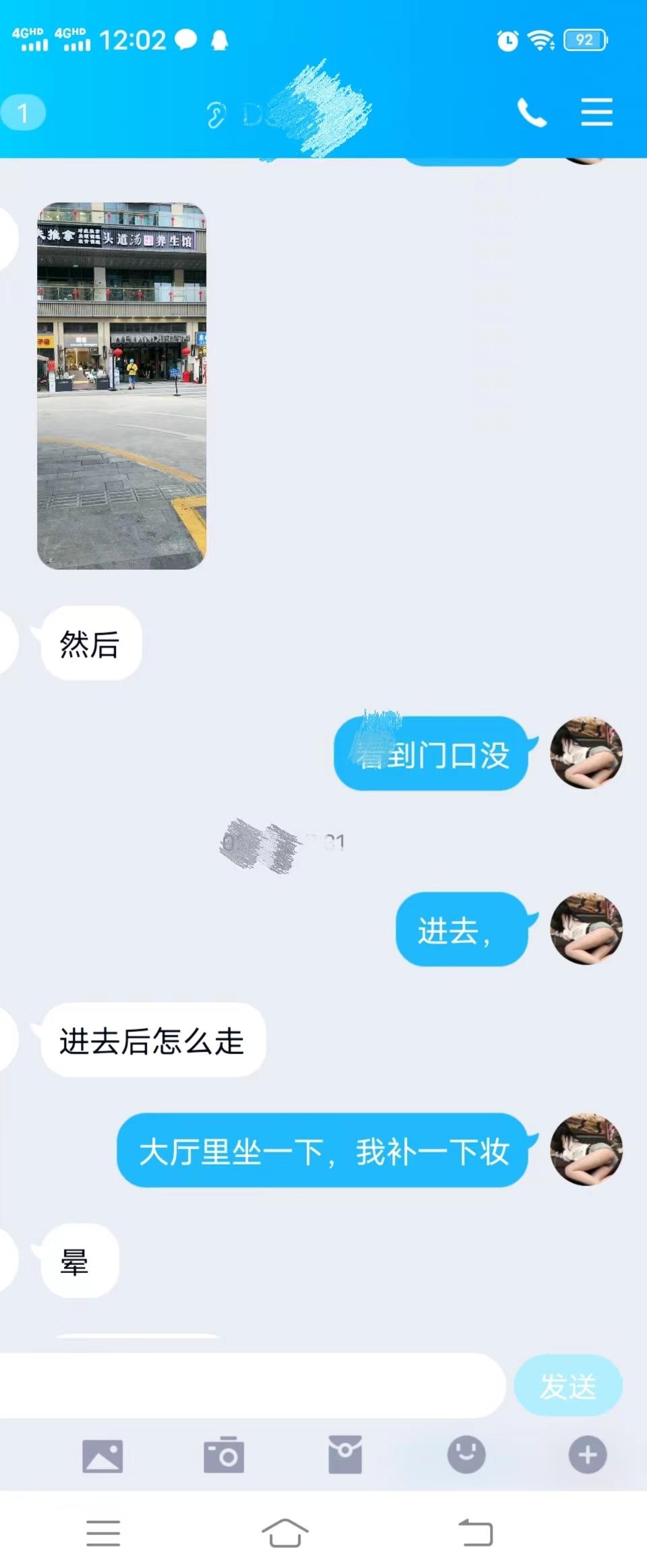
Task: Tap the message text input field
Action: [x=249, y=1385]
